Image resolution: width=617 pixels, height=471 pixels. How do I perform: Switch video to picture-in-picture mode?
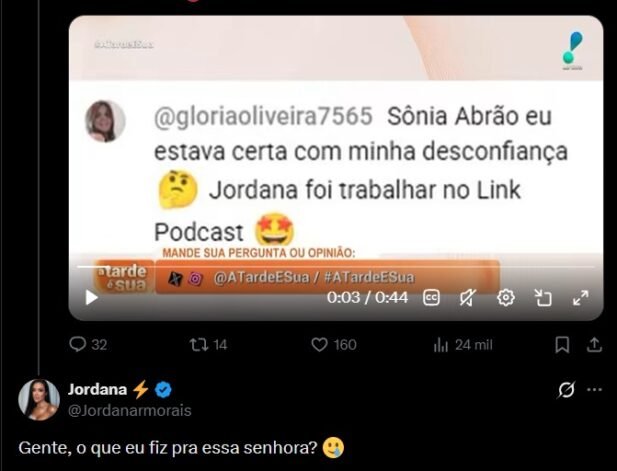[543, 298]
